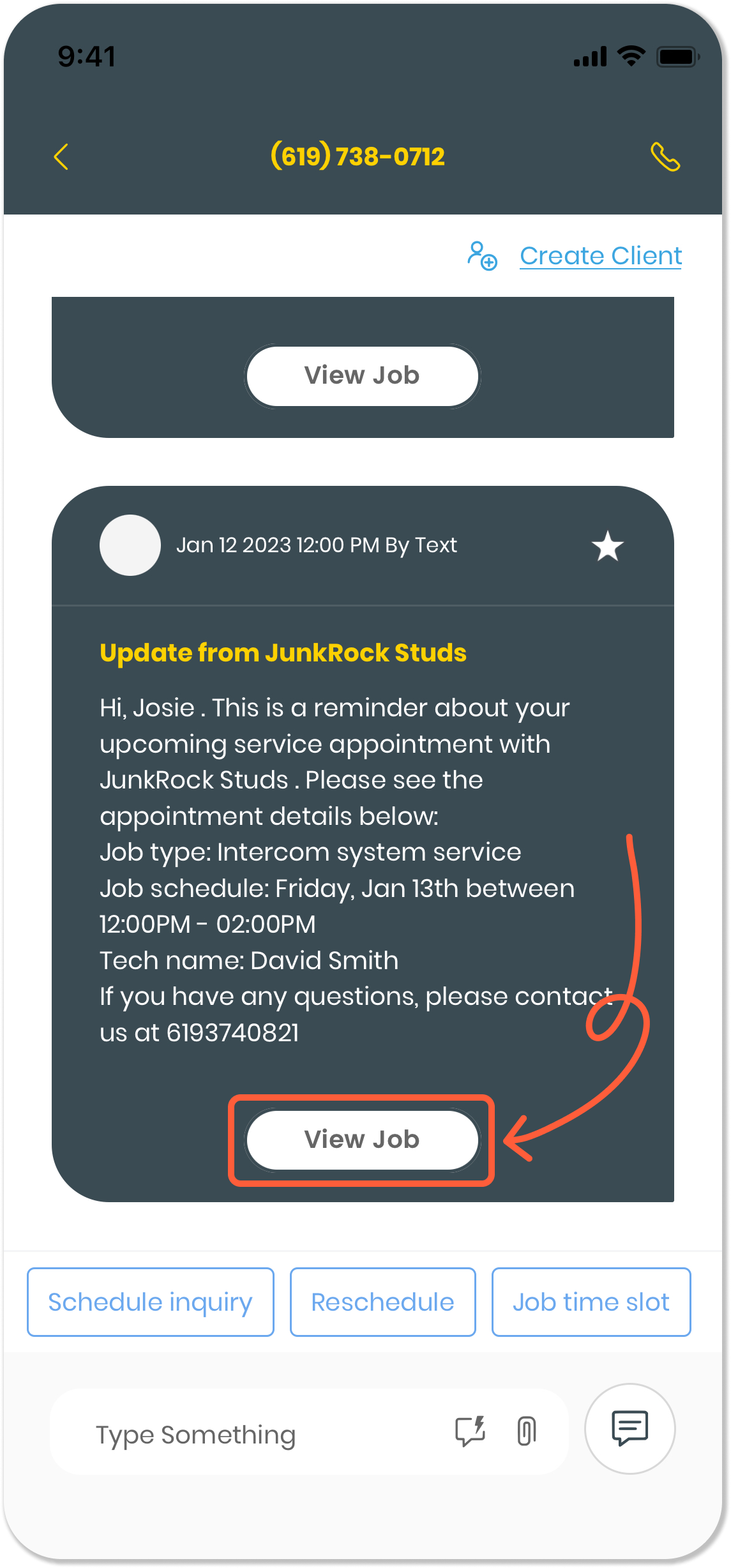Open the Create Client link

click(x=600, y=256)
